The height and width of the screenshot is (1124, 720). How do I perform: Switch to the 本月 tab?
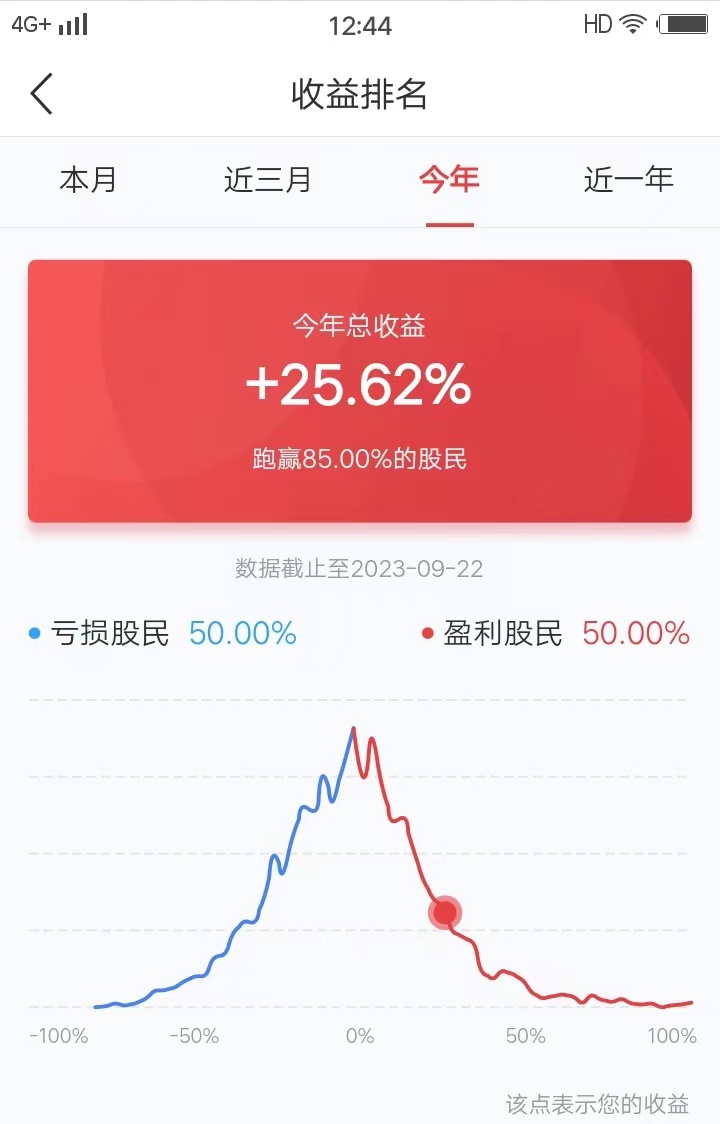point(88,180)
